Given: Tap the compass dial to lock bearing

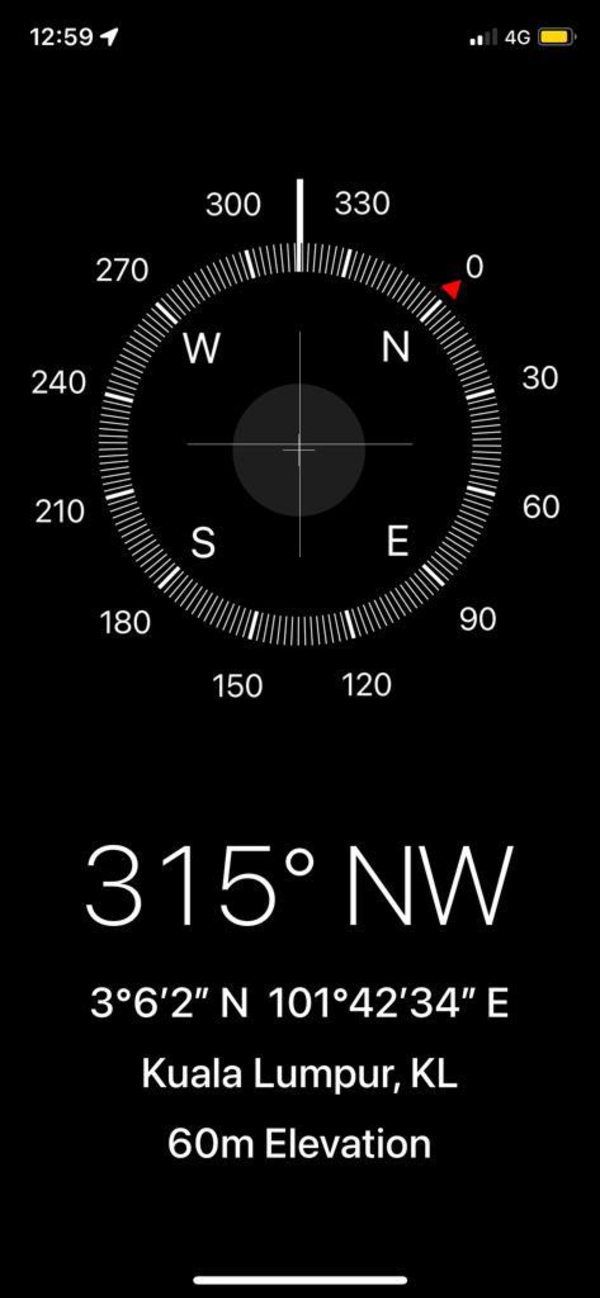Looking at the screenshot, I should 299,447.
